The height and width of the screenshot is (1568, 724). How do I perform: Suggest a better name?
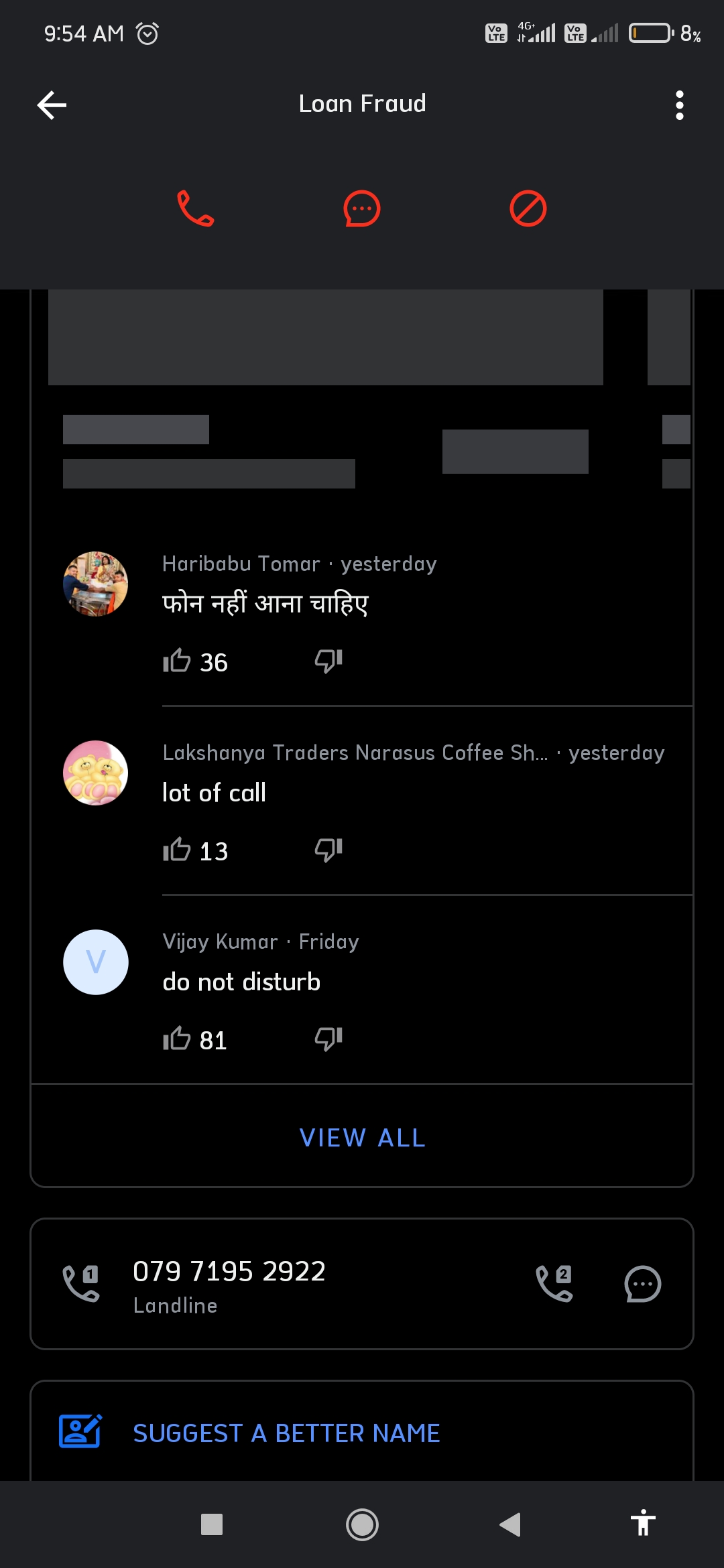(x=286, y=1433)
